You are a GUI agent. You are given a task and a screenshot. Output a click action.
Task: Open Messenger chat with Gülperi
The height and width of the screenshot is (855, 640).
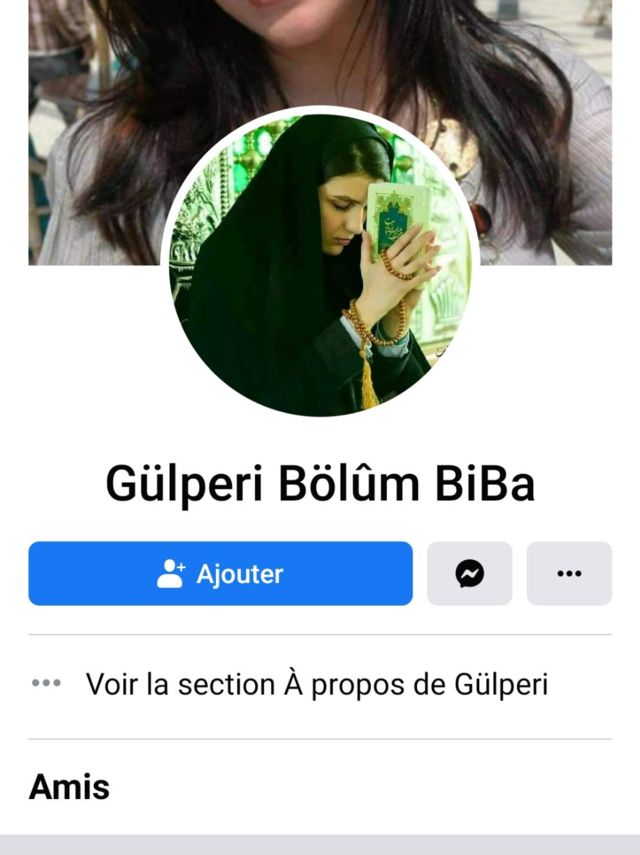click(469, 574)
